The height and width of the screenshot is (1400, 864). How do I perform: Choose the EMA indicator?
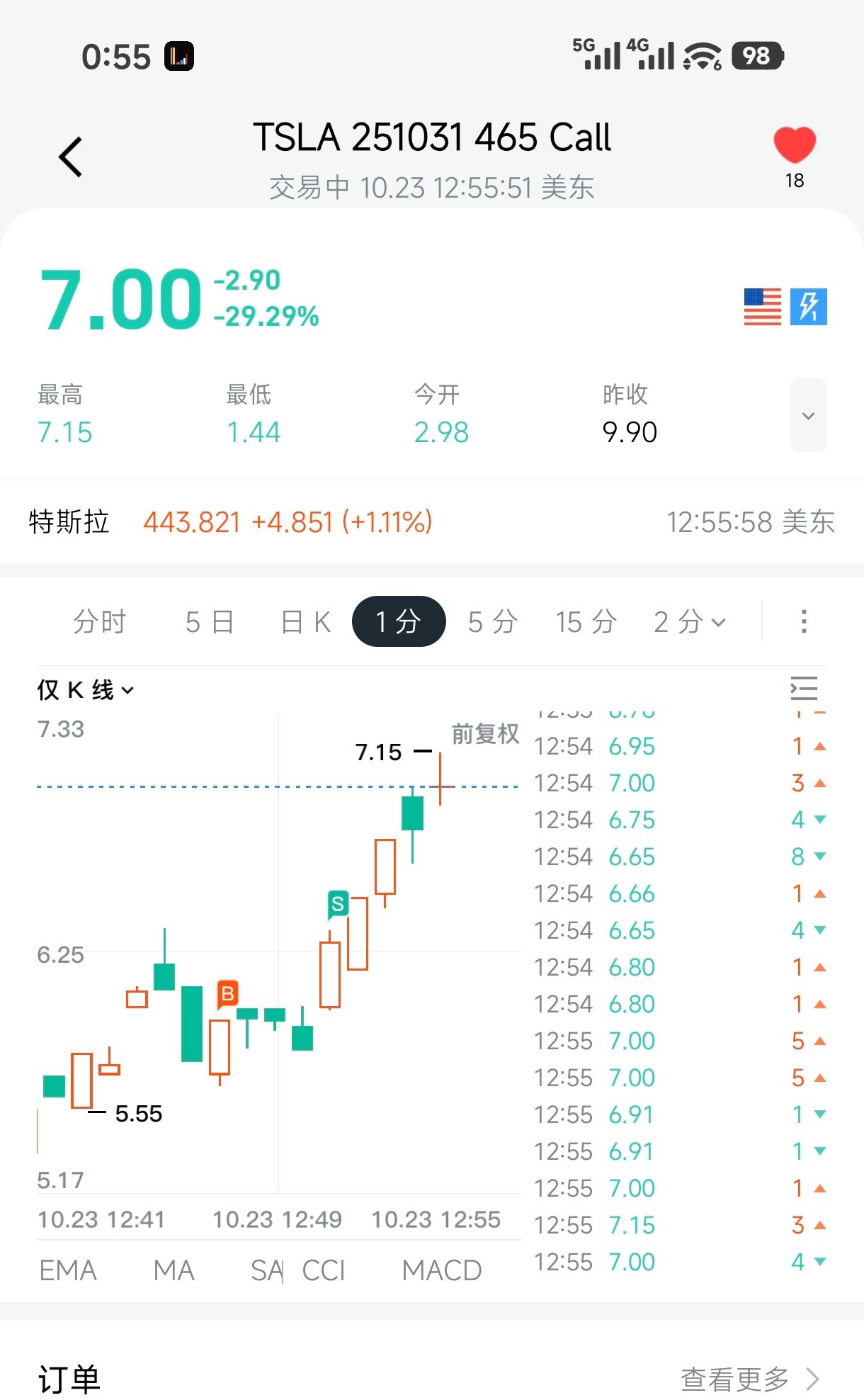pyautogui.click(x=68, y=1270)
